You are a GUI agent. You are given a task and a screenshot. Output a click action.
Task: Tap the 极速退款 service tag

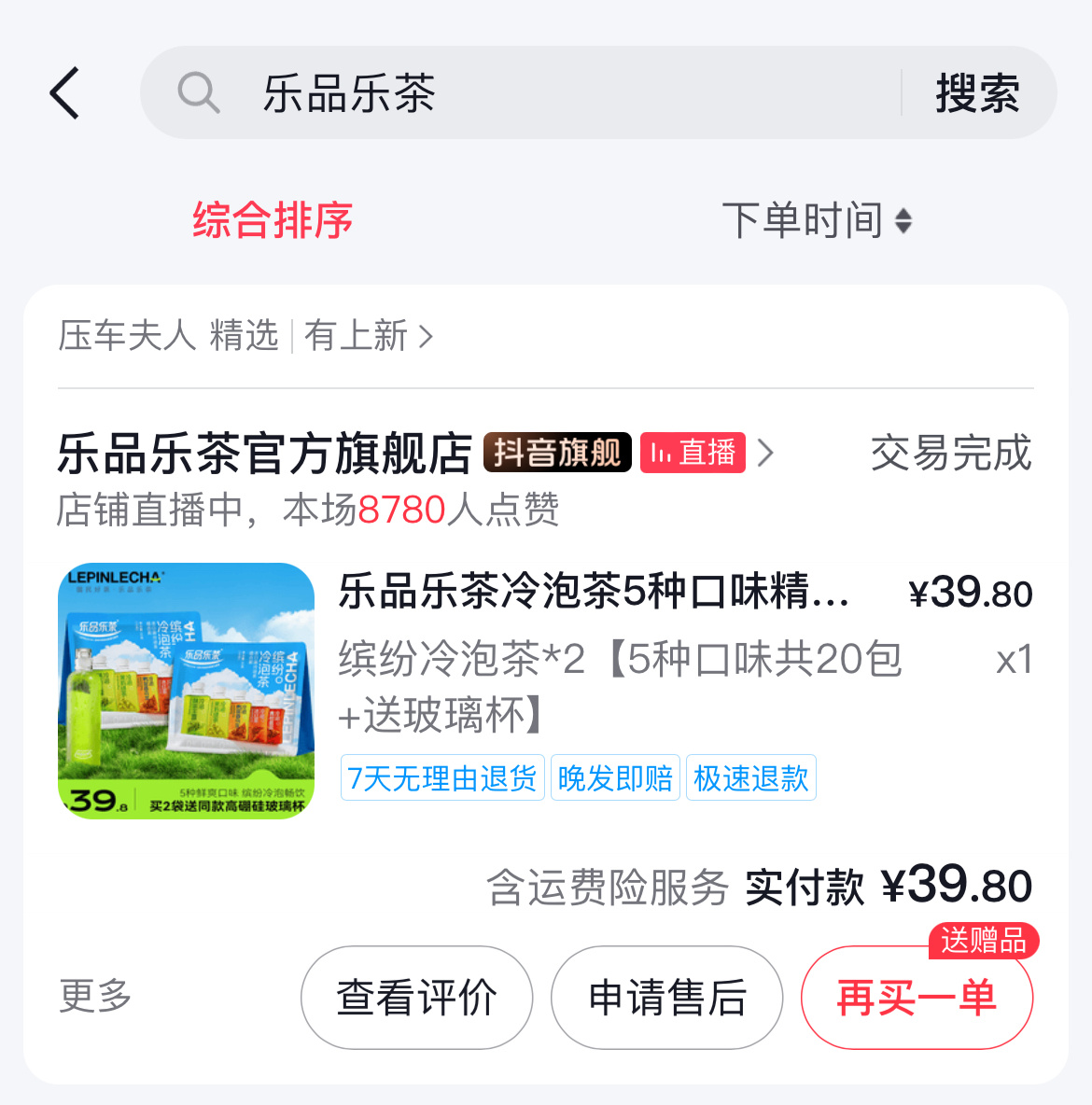(x=751, y=777)
